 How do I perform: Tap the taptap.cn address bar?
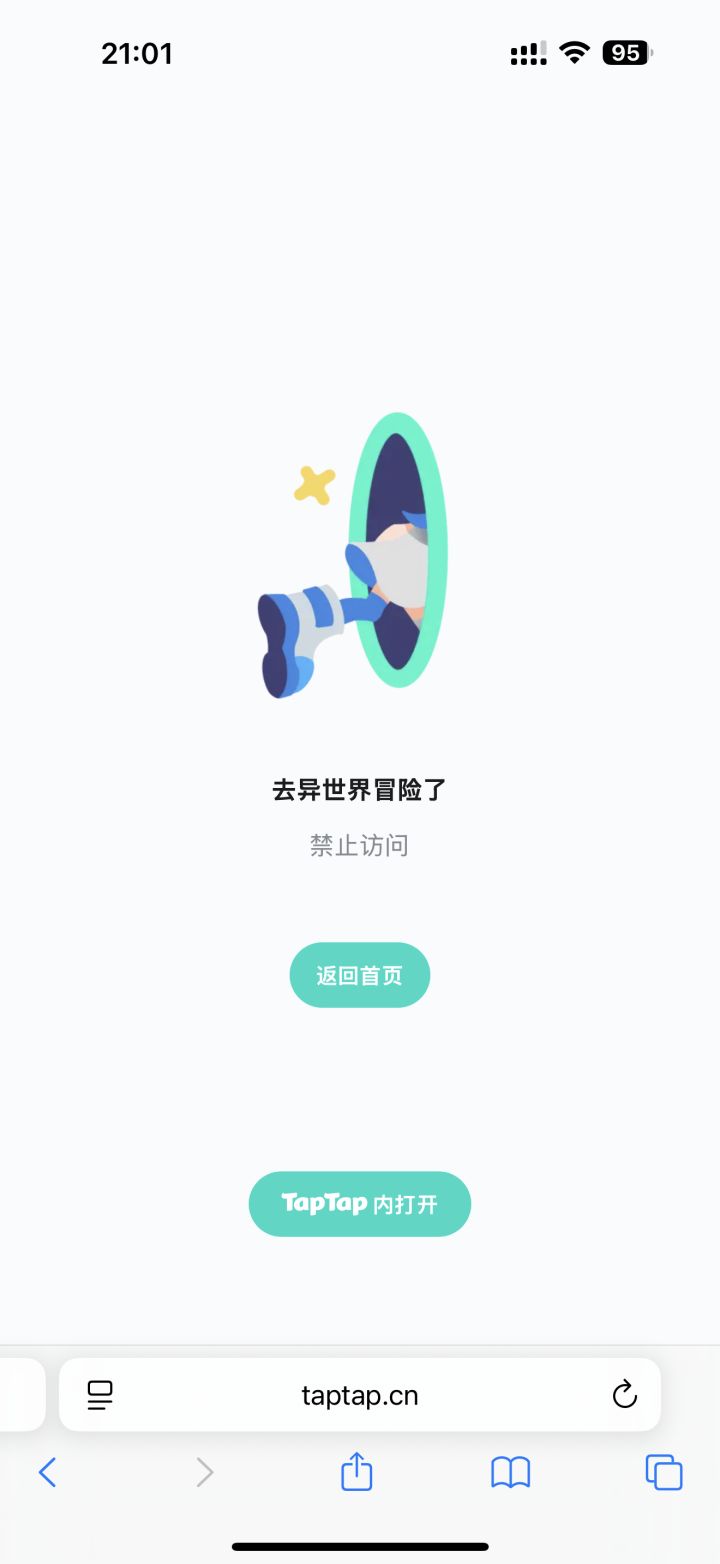(x=360, y=1394)
